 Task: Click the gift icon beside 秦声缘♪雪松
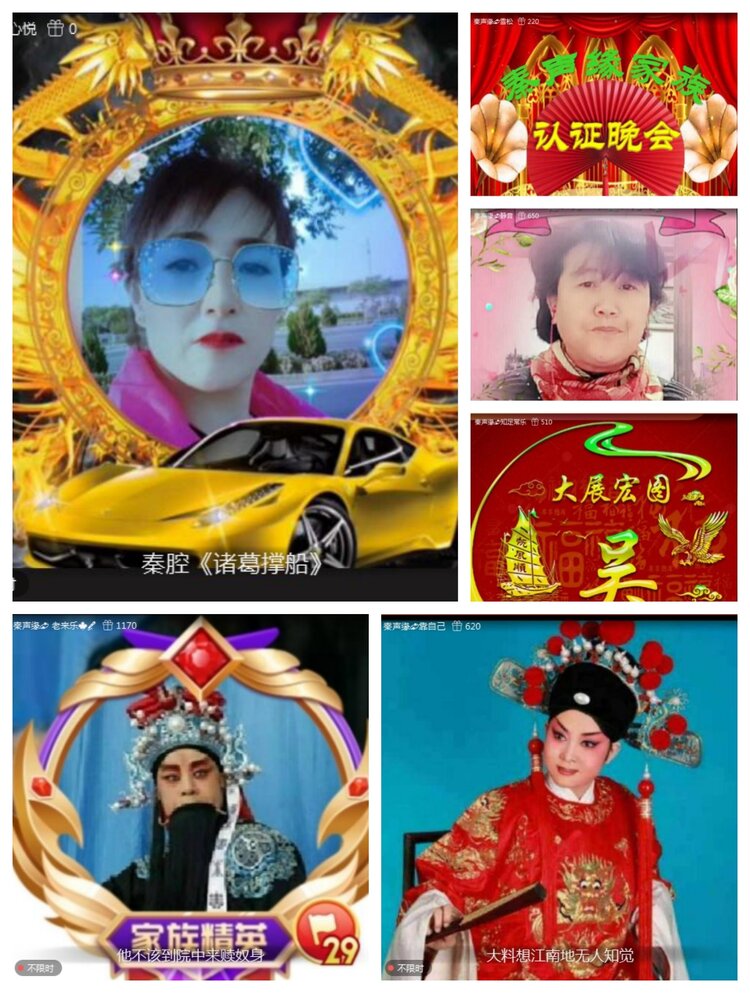(x=521, y=22)
